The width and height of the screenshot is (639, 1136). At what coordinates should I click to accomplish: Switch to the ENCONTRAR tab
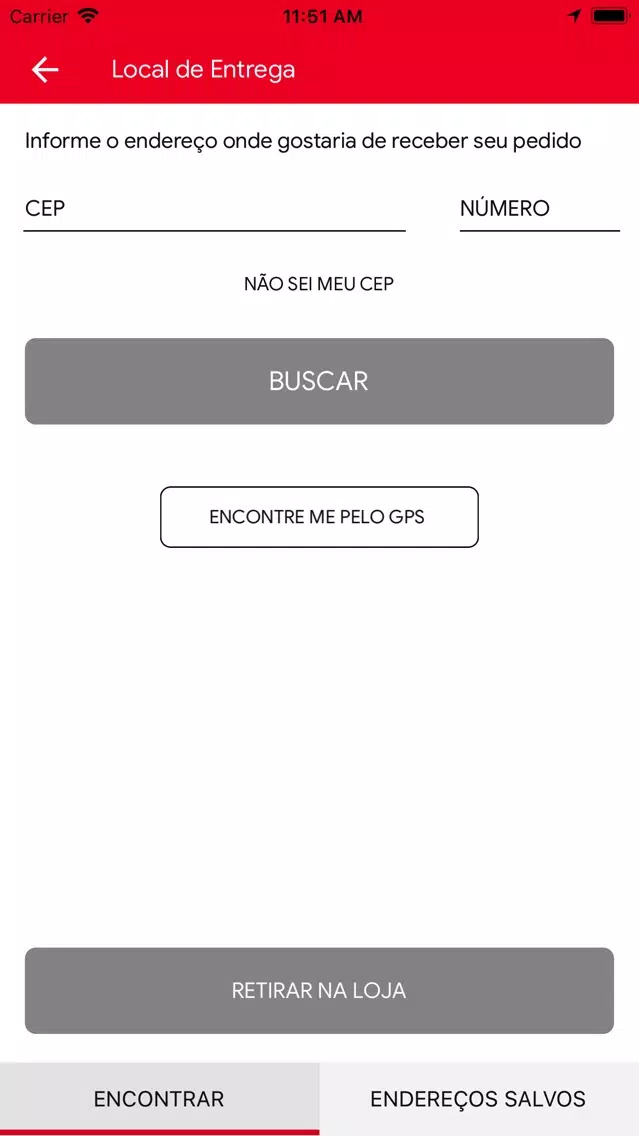(x=159, y=1099)
